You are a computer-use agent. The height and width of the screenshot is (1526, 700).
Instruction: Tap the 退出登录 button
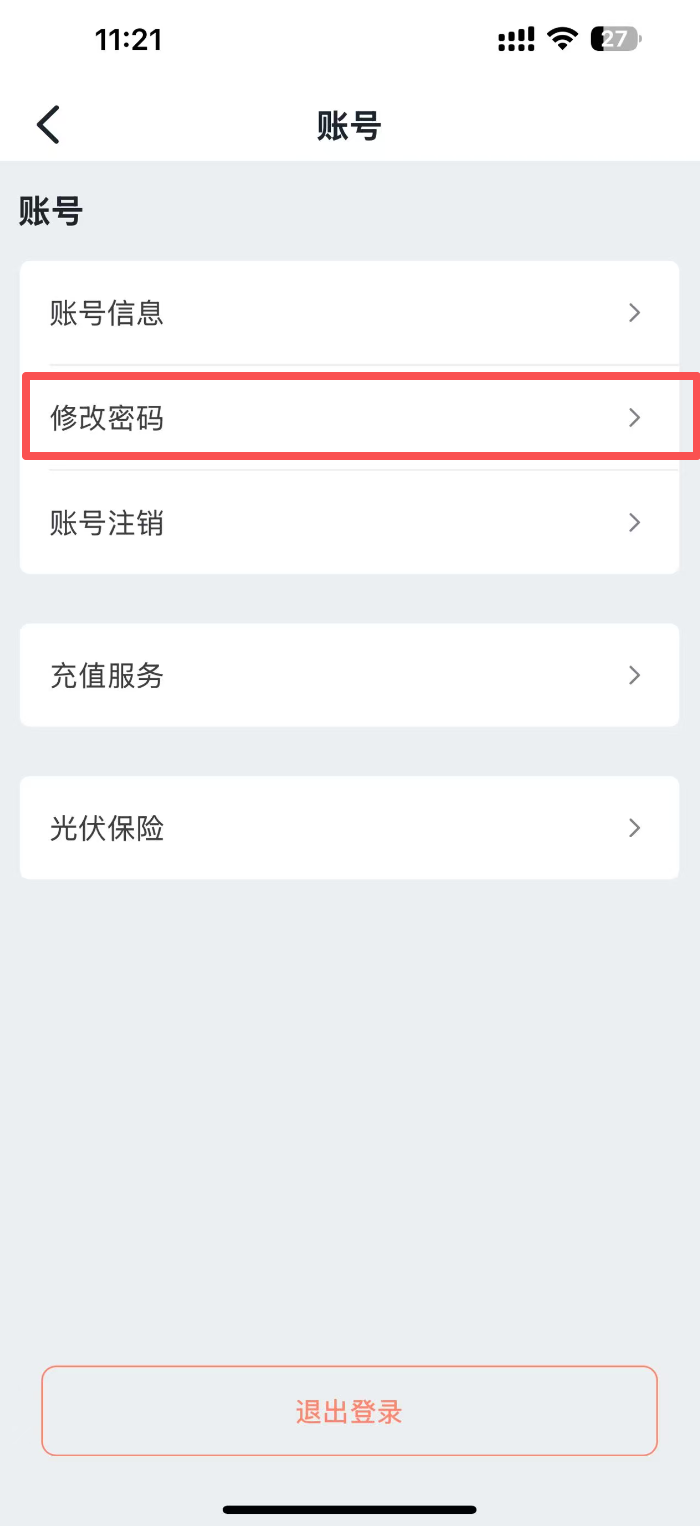pos(349,1411)
